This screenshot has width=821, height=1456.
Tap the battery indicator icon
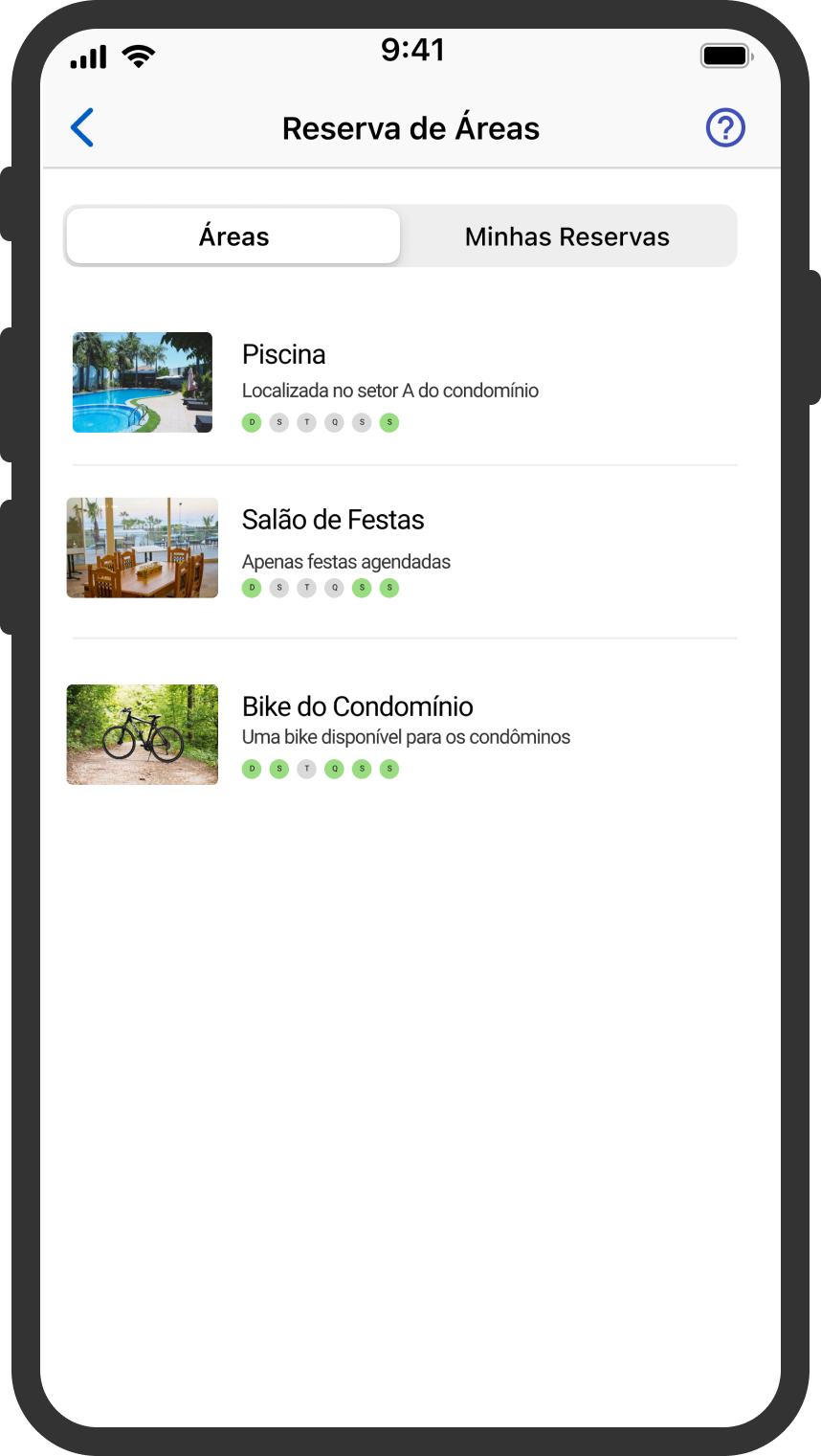(725, 55)
